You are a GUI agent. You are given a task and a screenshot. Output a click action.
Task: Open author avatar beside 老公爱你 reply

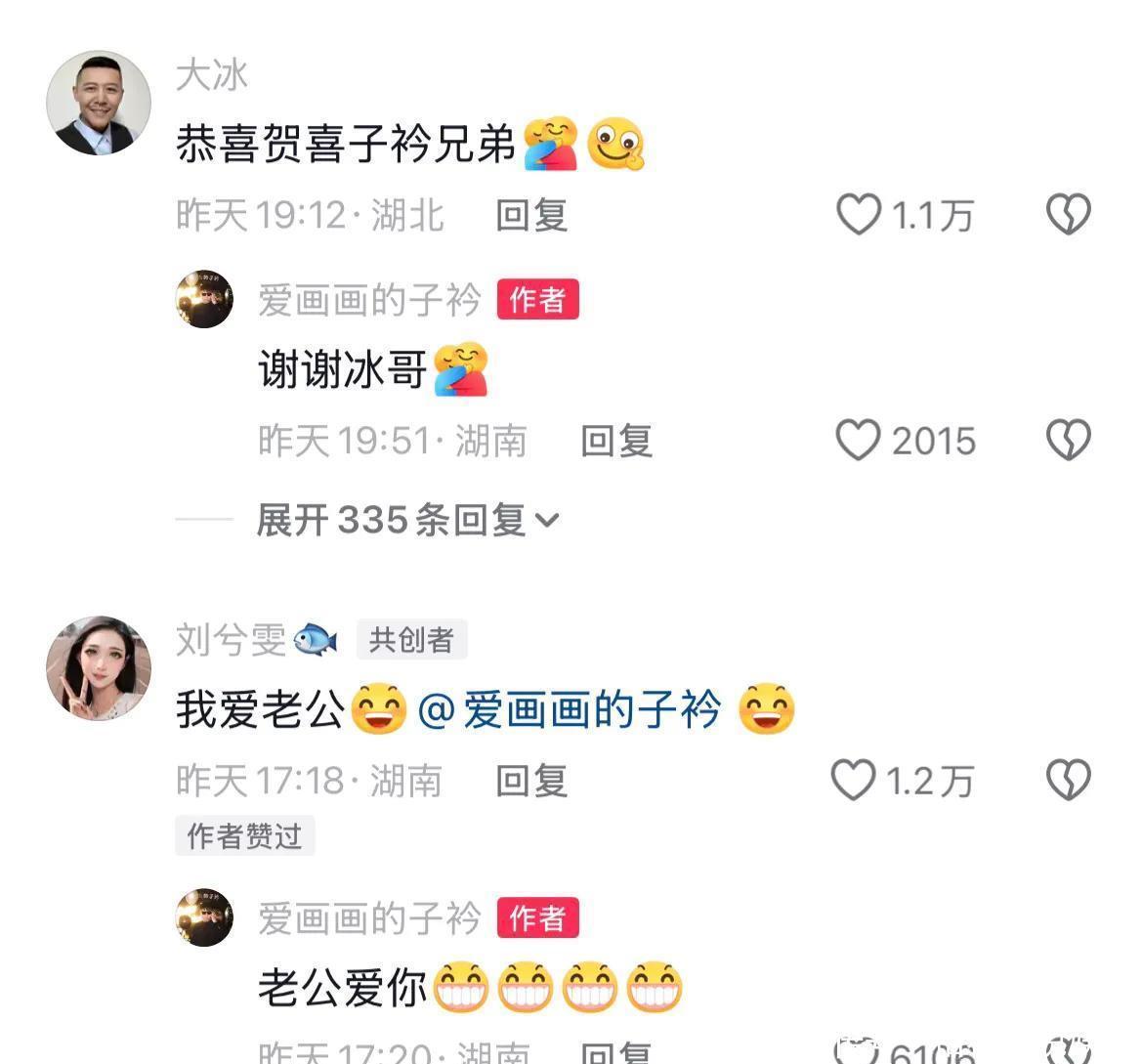tap(205, 917)
